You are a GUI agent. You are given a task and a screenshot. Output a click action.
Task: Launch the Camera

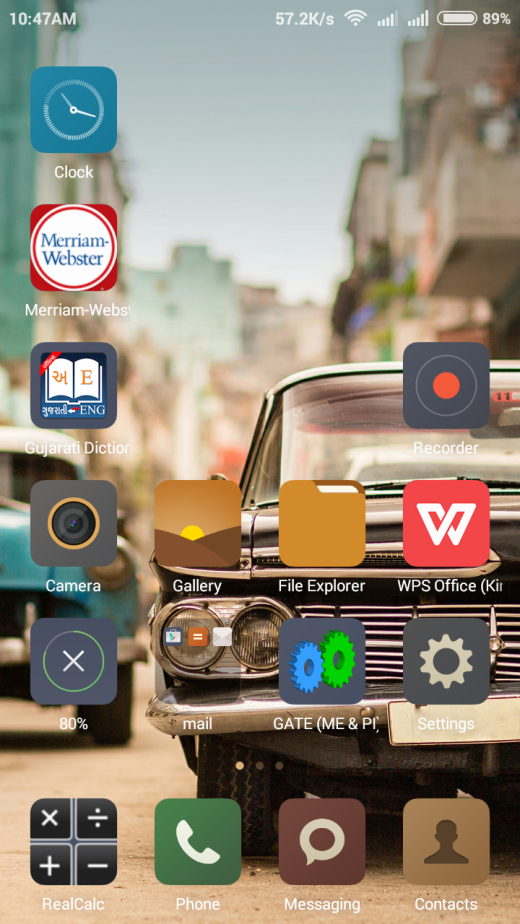click(x=74, y=523)
